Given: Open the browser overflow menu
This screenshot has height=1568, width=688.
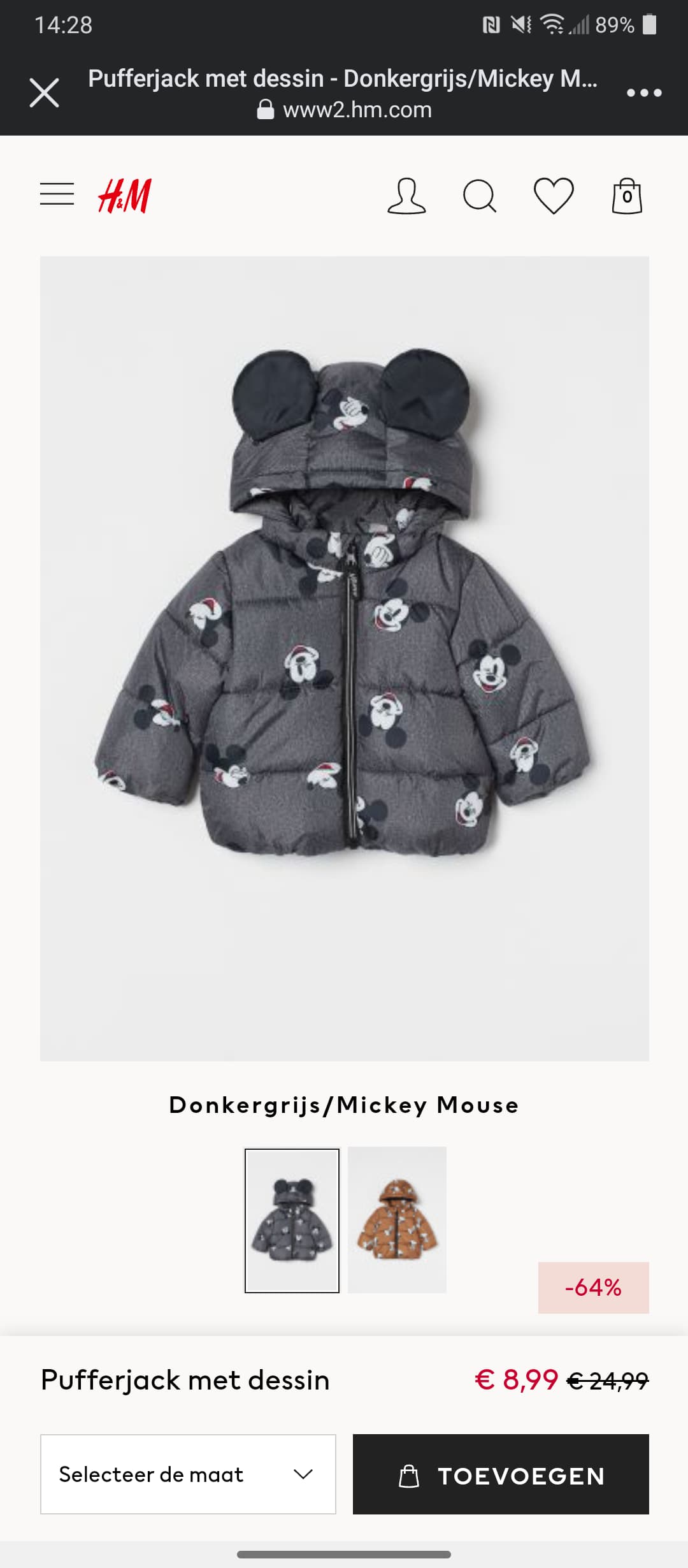Looking at the screenshot, I should [644, 93].
